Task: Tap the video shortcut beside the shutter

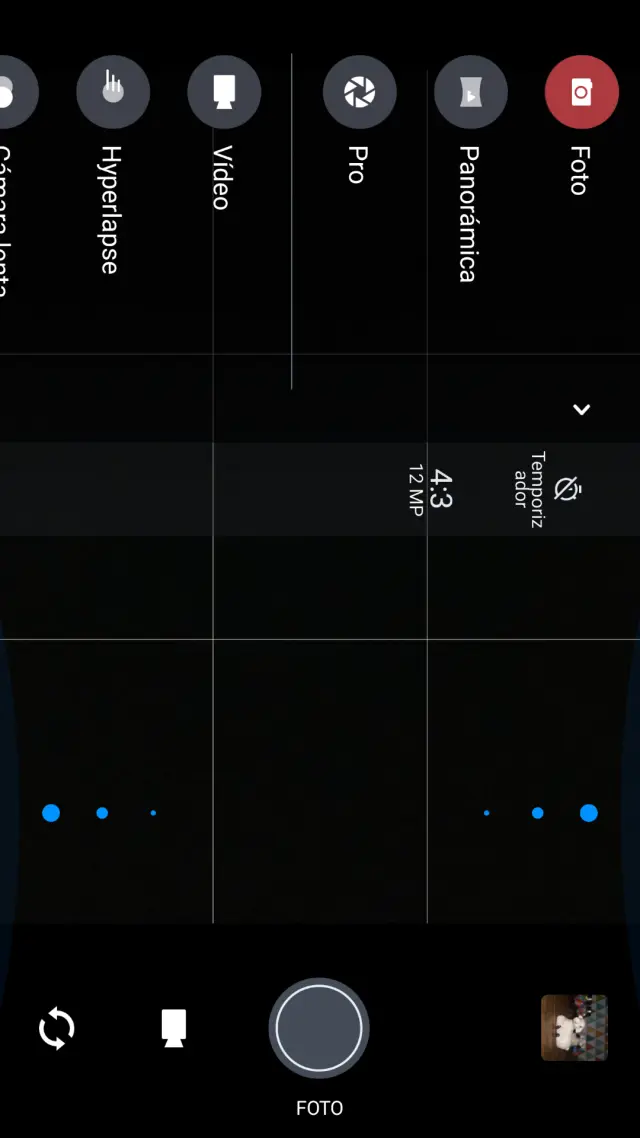Action: coord(174,1028)
